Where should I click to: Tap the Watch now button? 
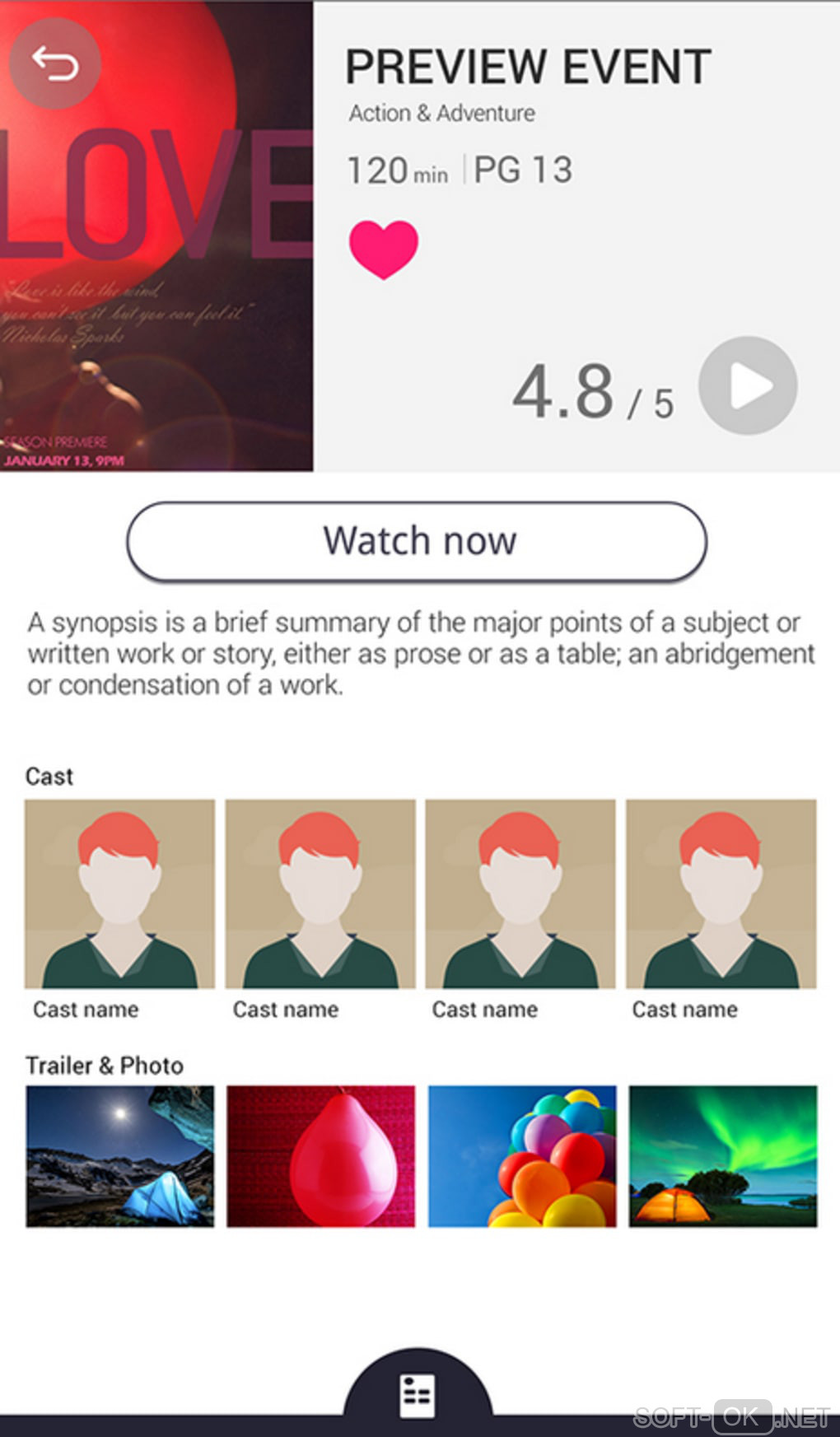417,542
